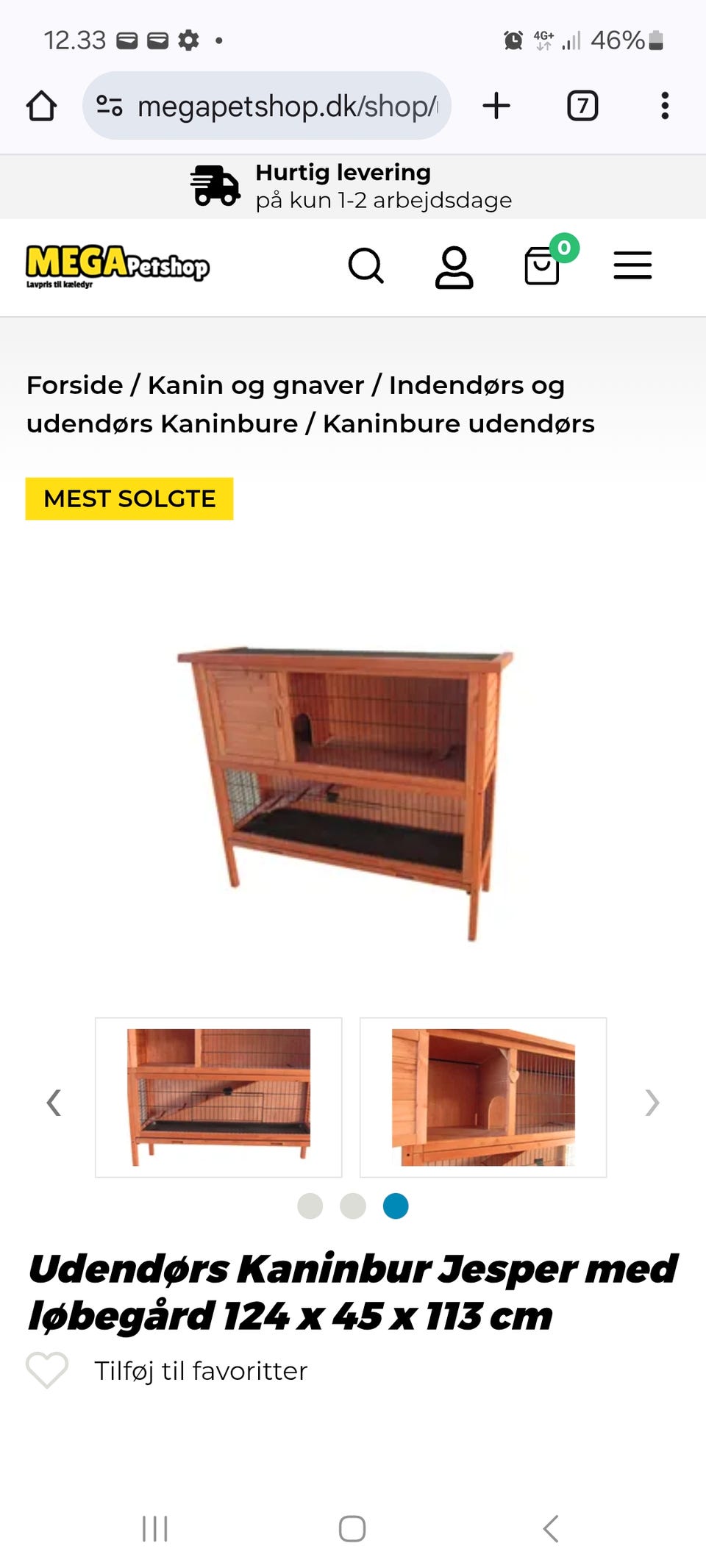Open the user account page
Screen dimensions: 706x1568
coord(454,266)
